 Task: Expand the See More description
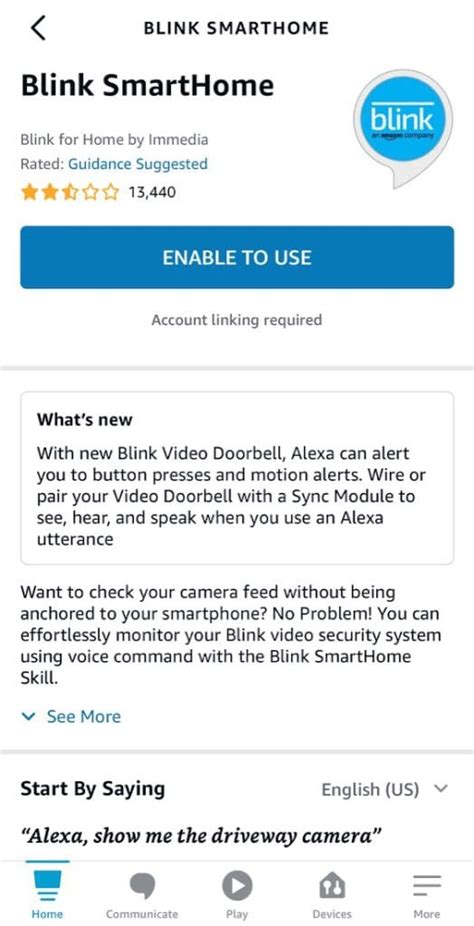click(x=71, y=716)
